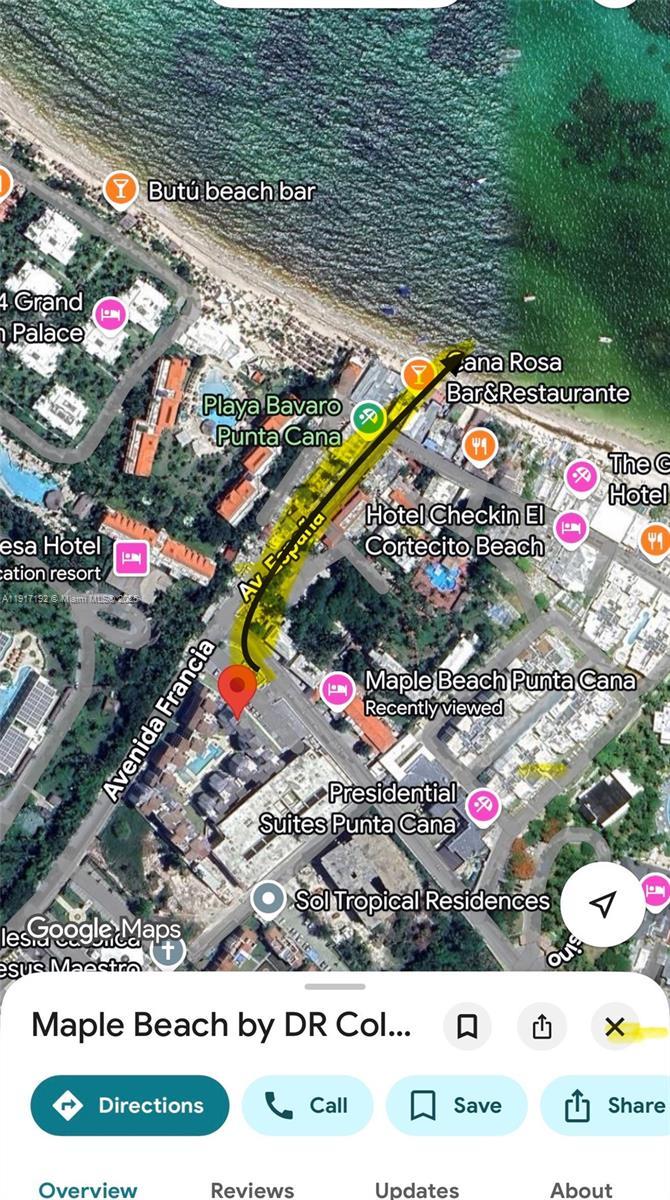Open the Butú beach bar map pin
This screenshot has width=670, height=1200.
coord(121,188)
